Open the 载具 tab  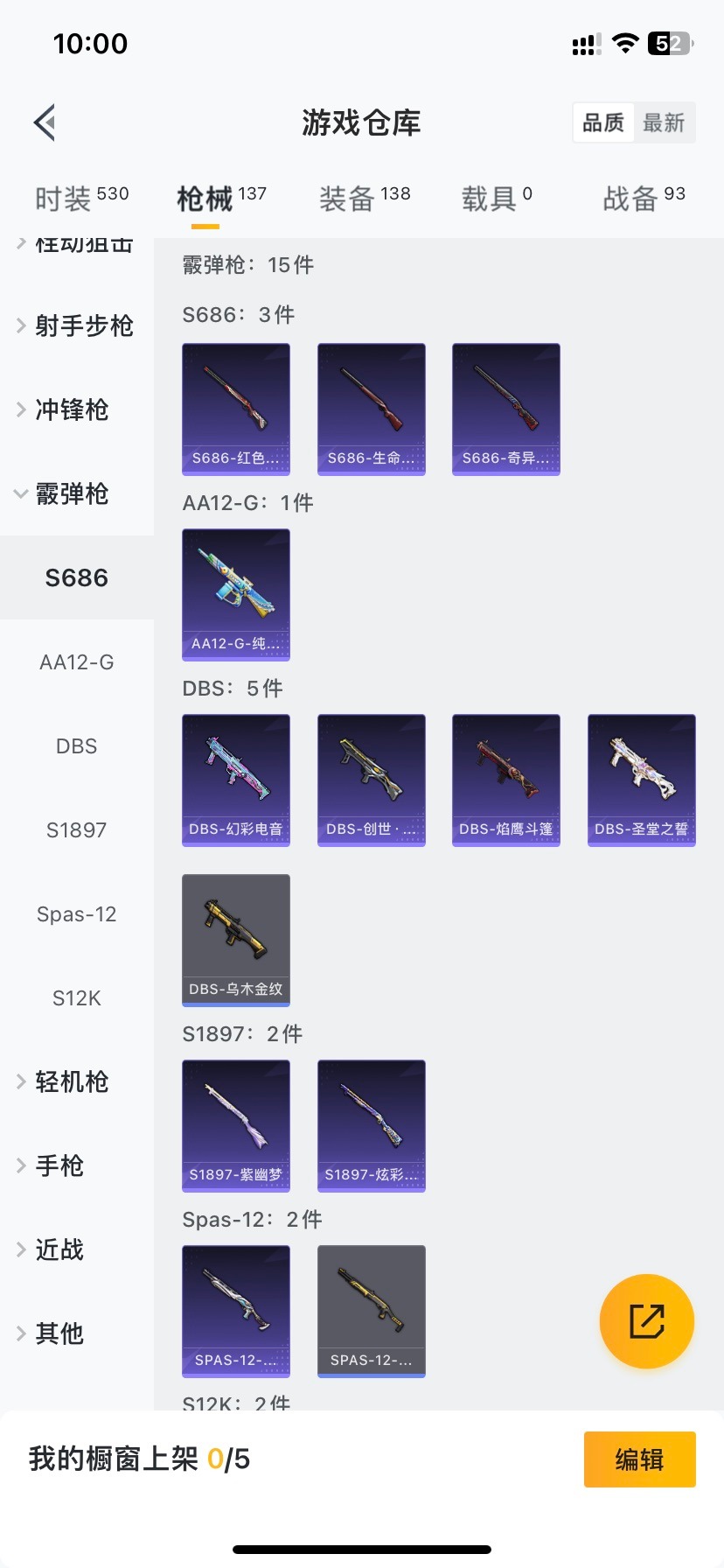pos(496,199)
